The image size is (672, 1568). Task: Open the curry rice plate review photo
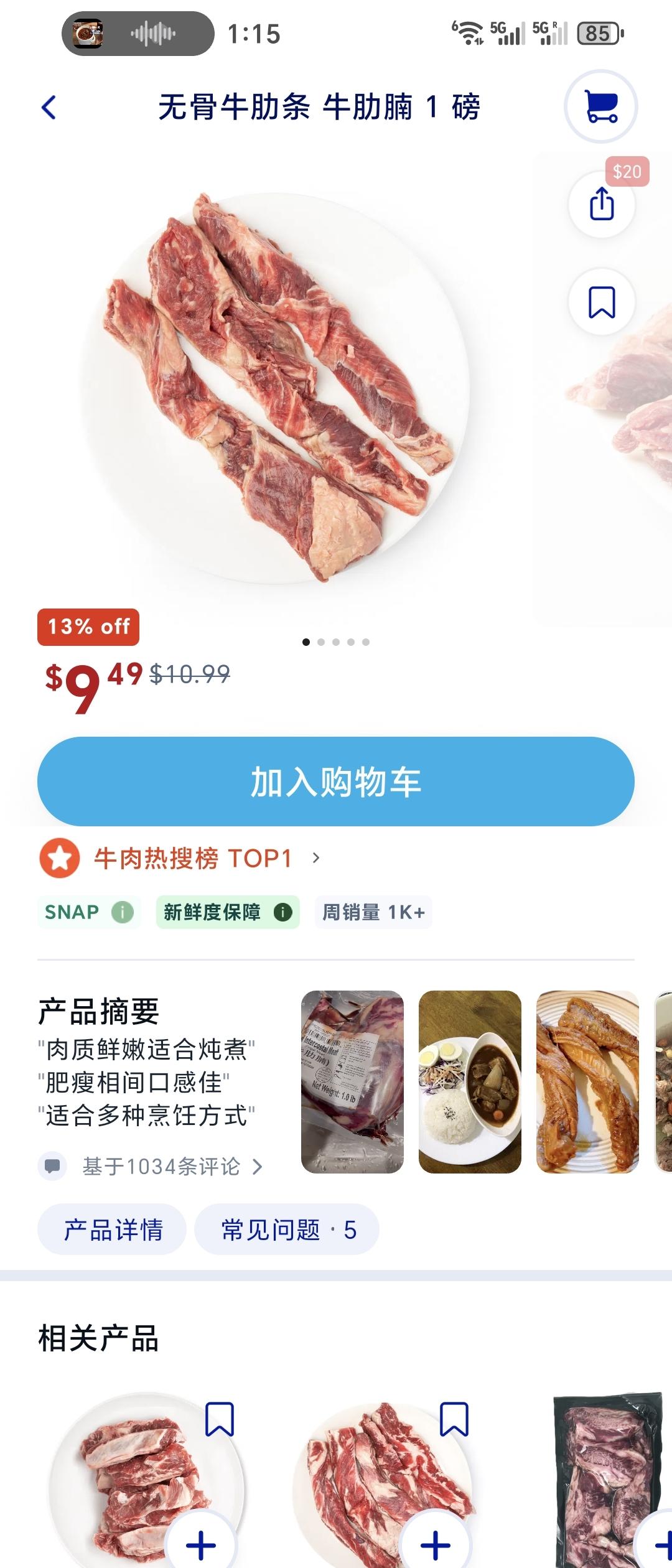tap(470, 1081)
